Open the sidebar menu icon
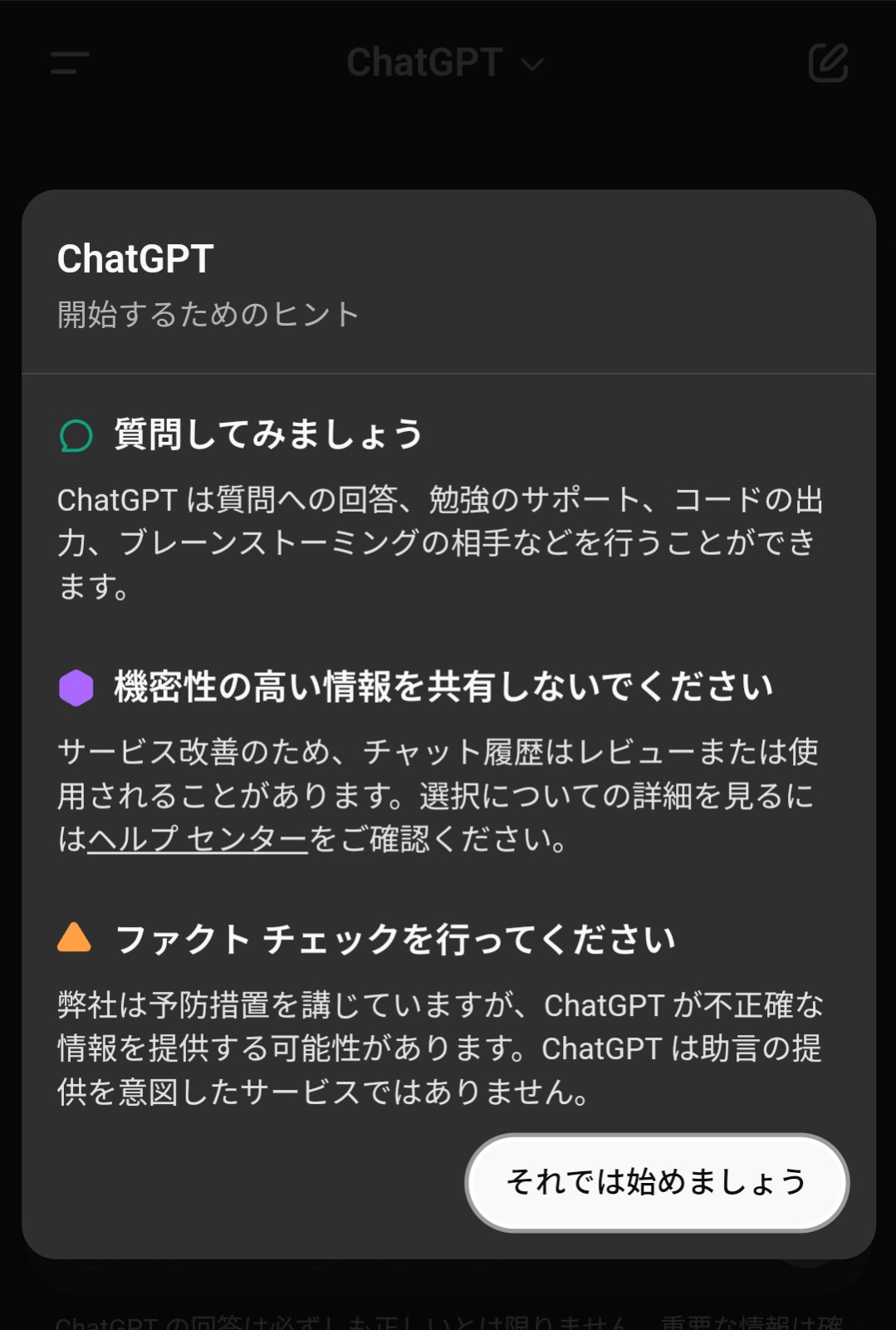Screen dimensions: 896x1330 (70, 63)
